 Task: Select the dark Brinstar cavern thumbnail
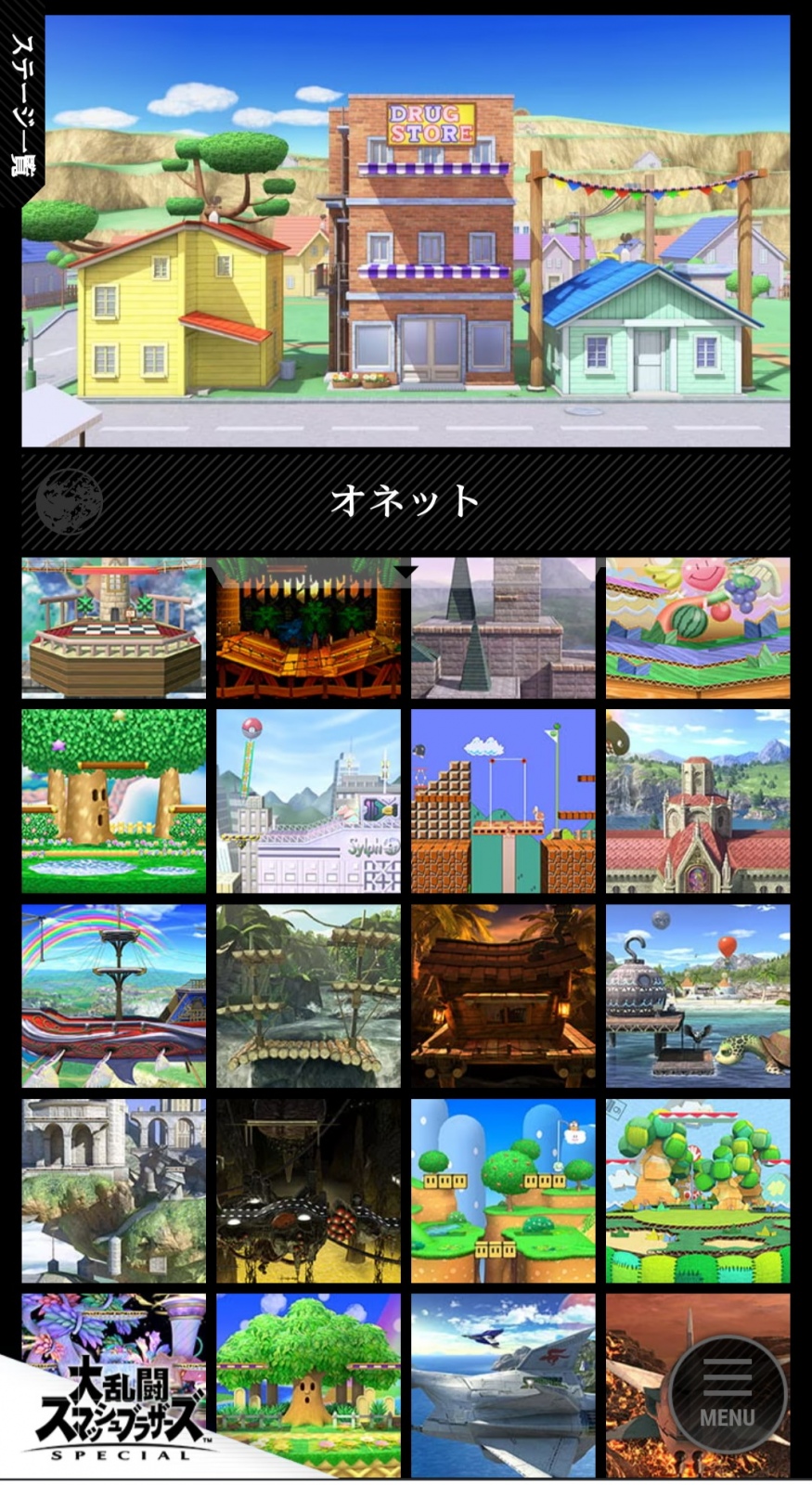pyautogui.click(x=309, y=1192)
